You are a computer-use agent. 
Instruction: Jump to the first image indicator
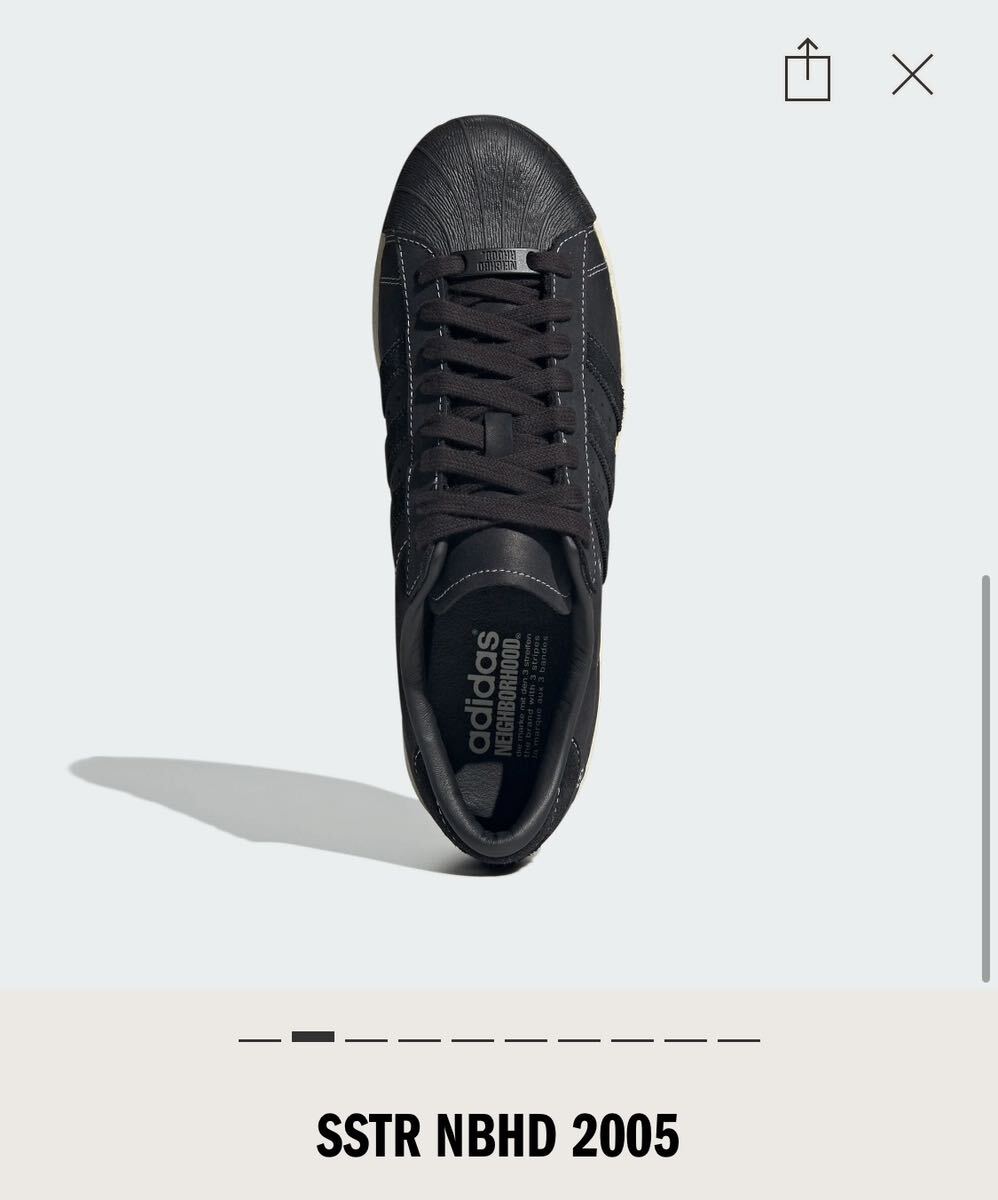tap(260, 1039)
